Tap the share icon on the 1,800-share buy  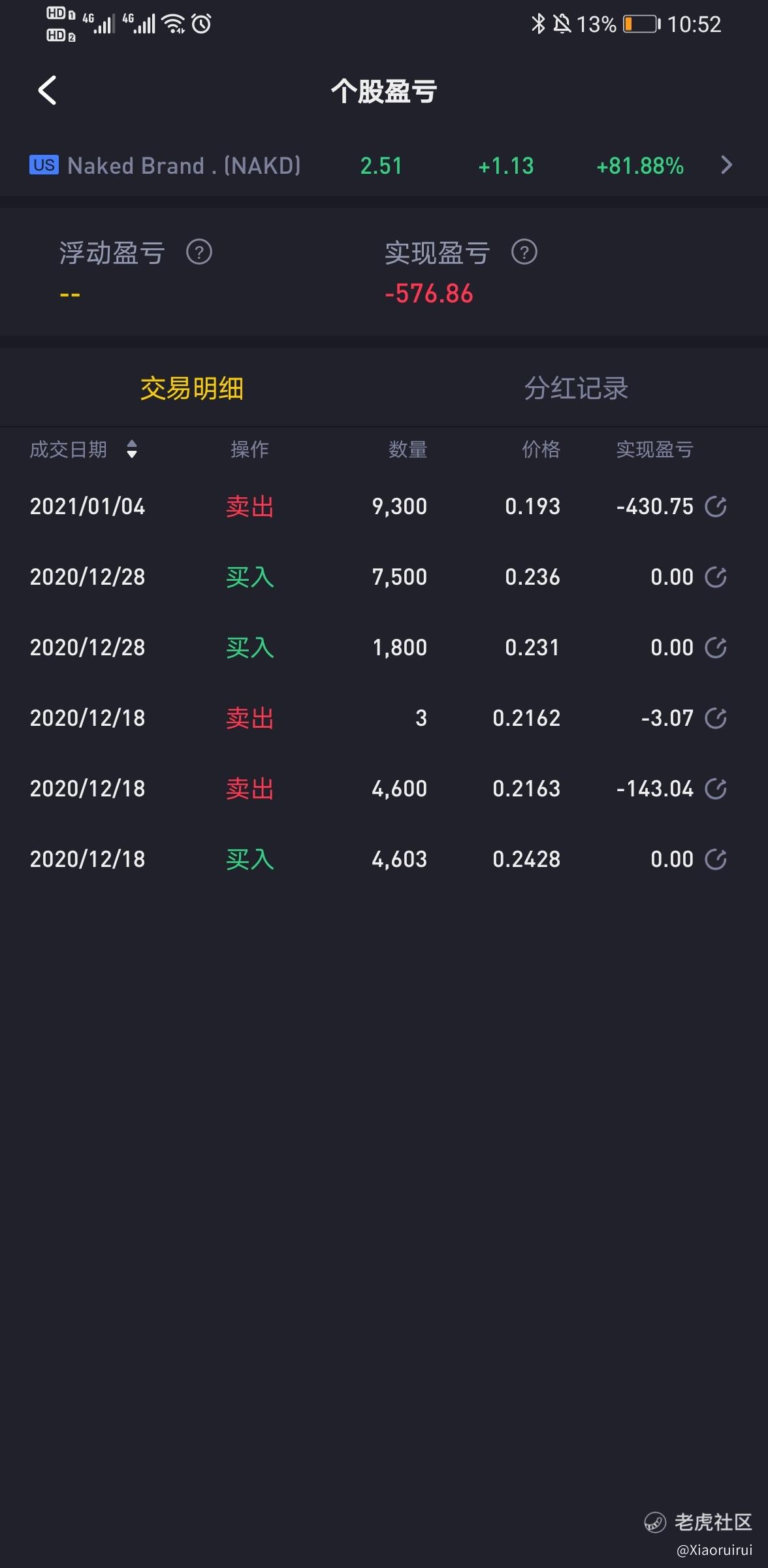point(716,647)
